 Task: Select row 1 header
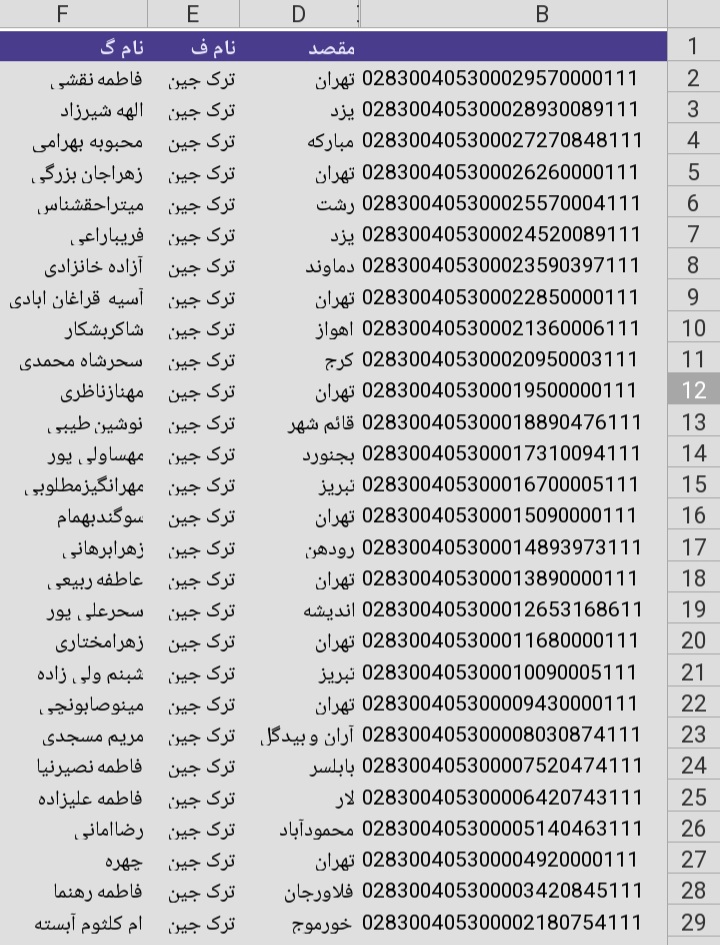pyautogui.click(x=693, y=46)
